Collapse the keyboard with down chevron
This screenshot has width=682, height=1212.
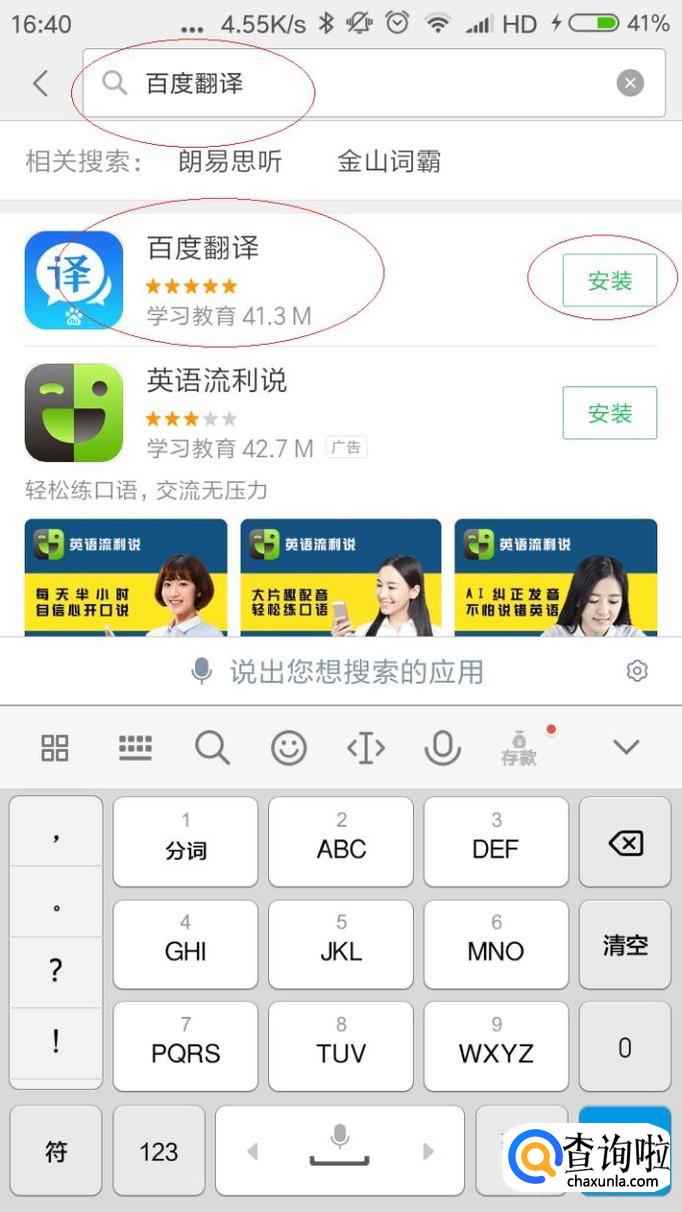(x=626, y=747)
